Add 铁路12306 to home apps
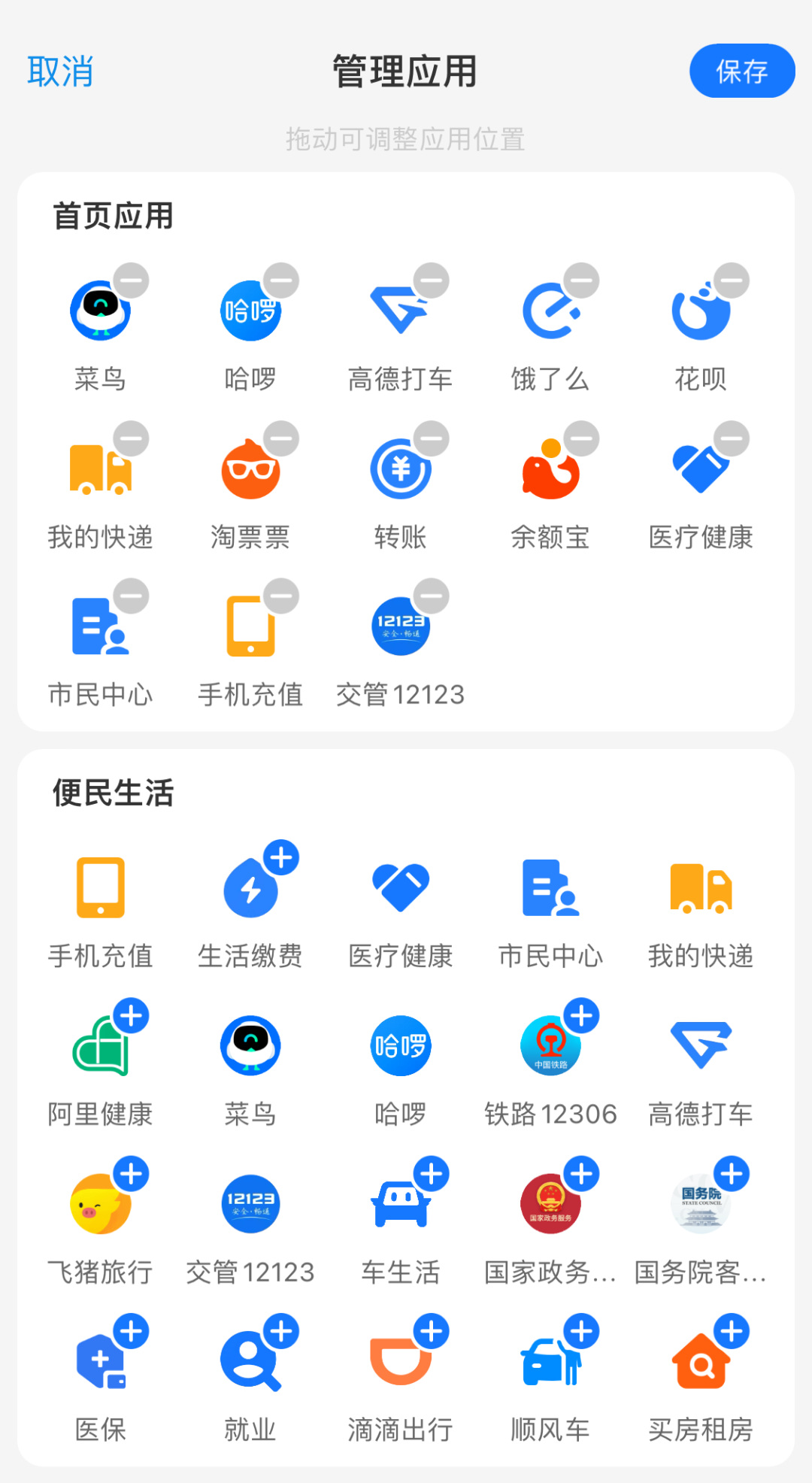 pos(582,1016)
